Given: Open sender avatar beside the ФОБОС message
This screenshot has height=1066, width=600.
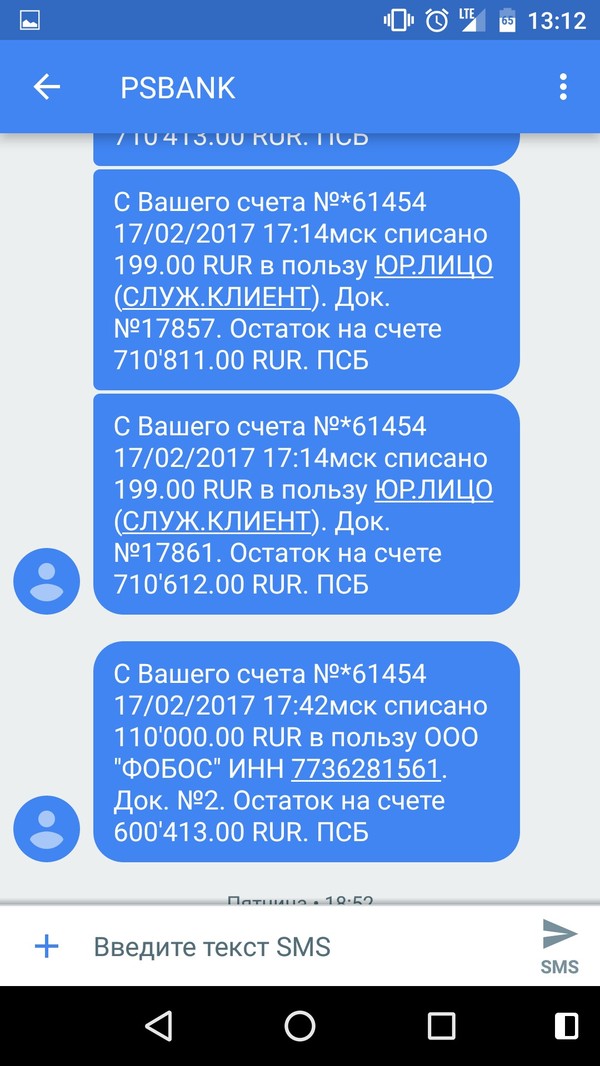Looking at the screenshot, I should (x=46, y=828).
